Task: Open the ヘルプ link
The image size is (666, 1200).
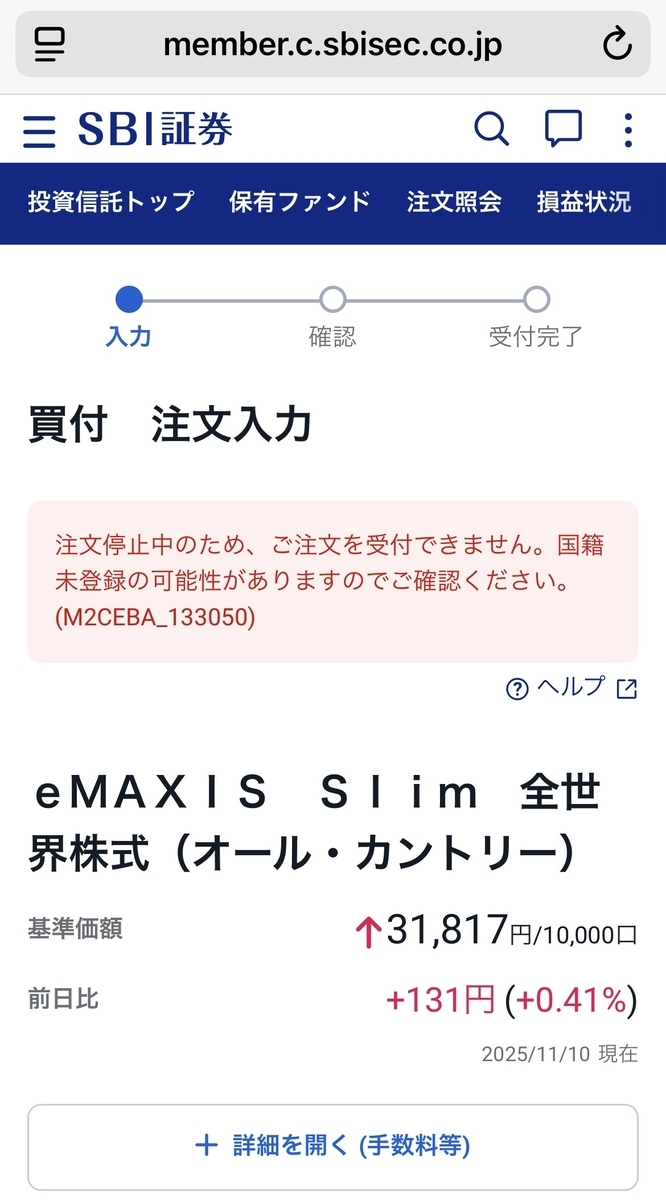Action: point(572,688)
